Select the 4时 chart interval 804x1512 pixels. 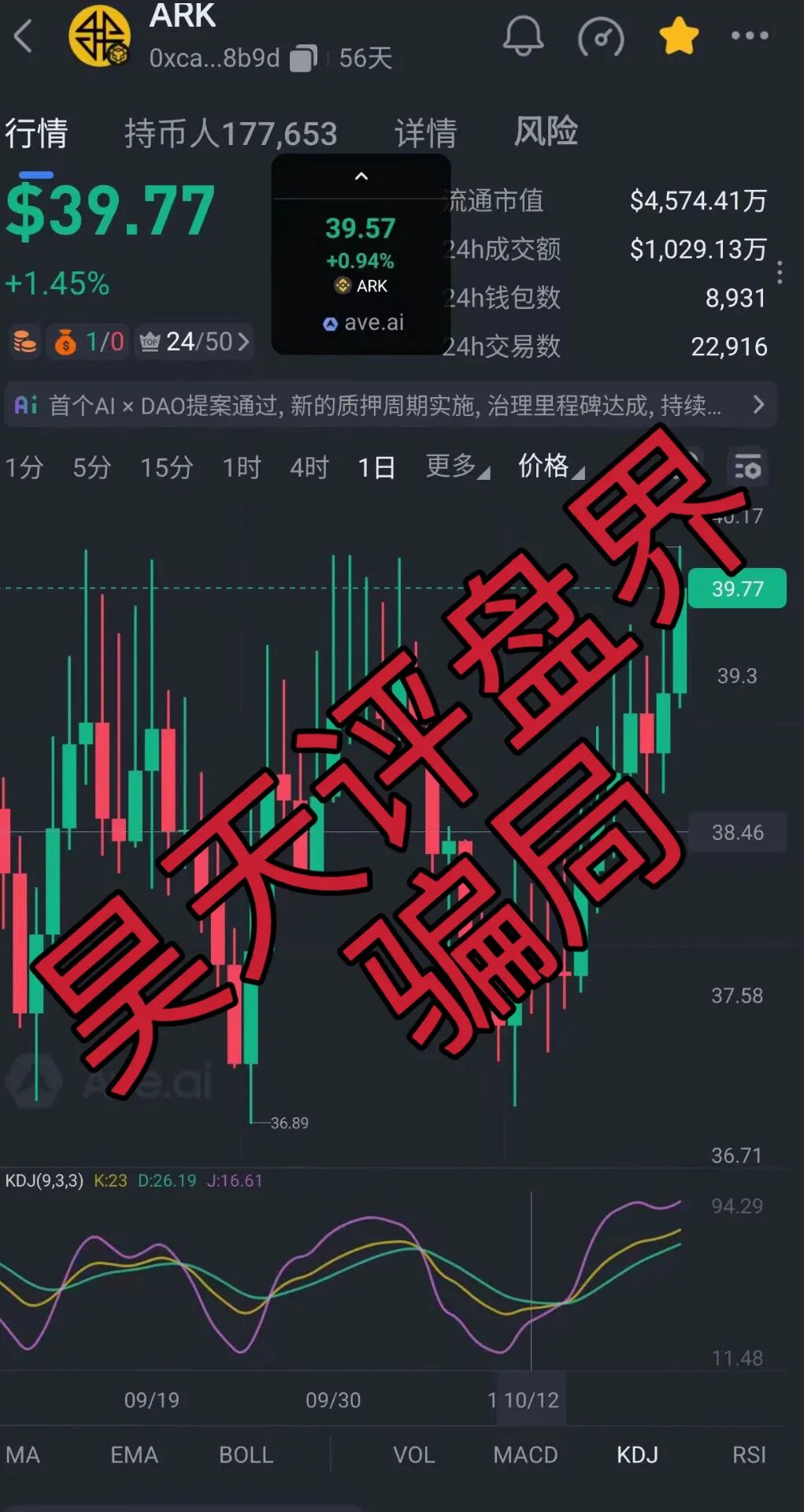309,467
